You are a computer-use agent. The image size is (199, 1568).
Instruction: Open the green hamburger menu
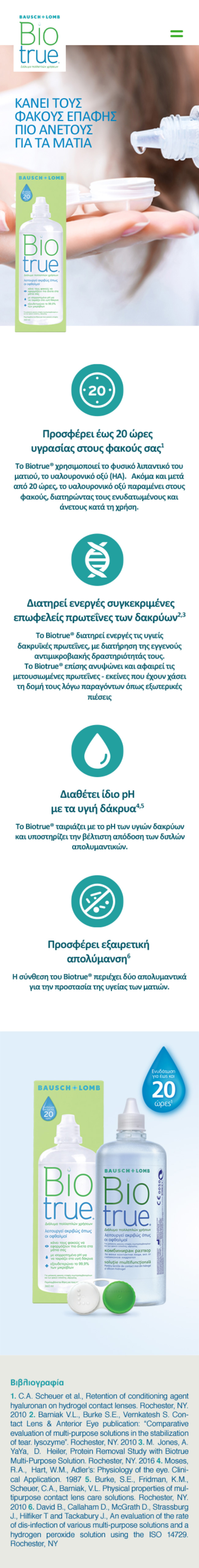click(176, 33)
